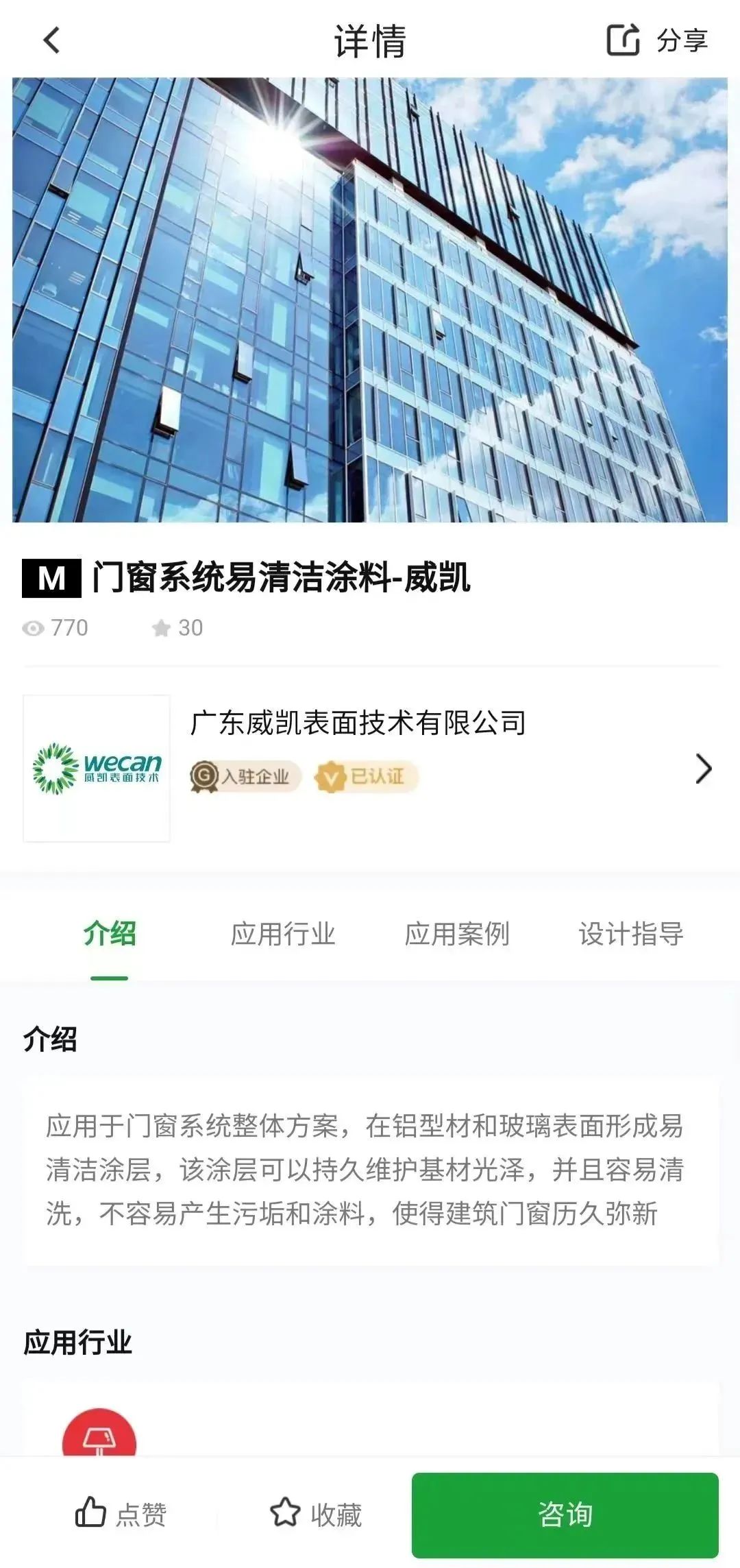Switch to the 应用行业 tab
The image size is (740, 1568).
tap(283, 934)
